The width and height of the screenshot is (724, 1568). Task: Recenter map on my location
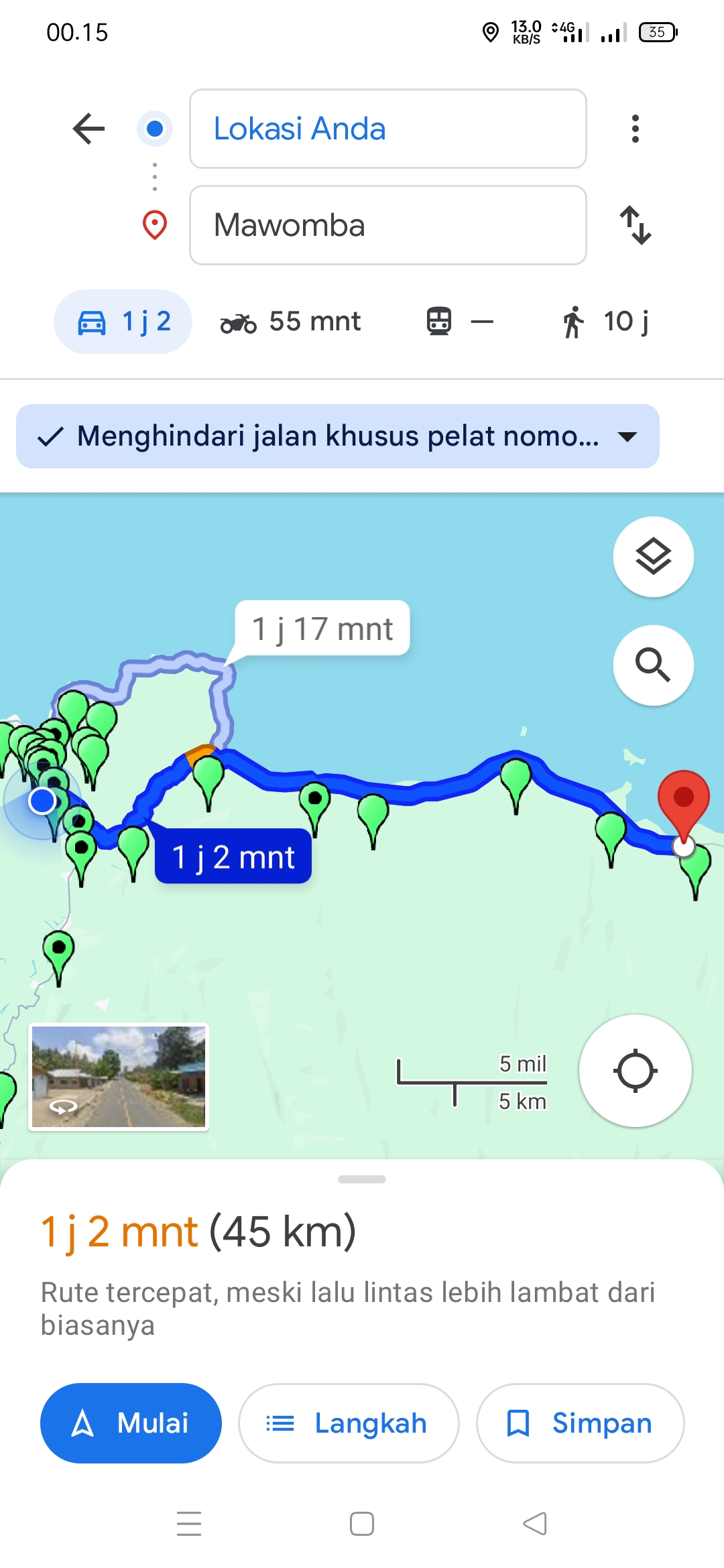[x=635, y=1071]
